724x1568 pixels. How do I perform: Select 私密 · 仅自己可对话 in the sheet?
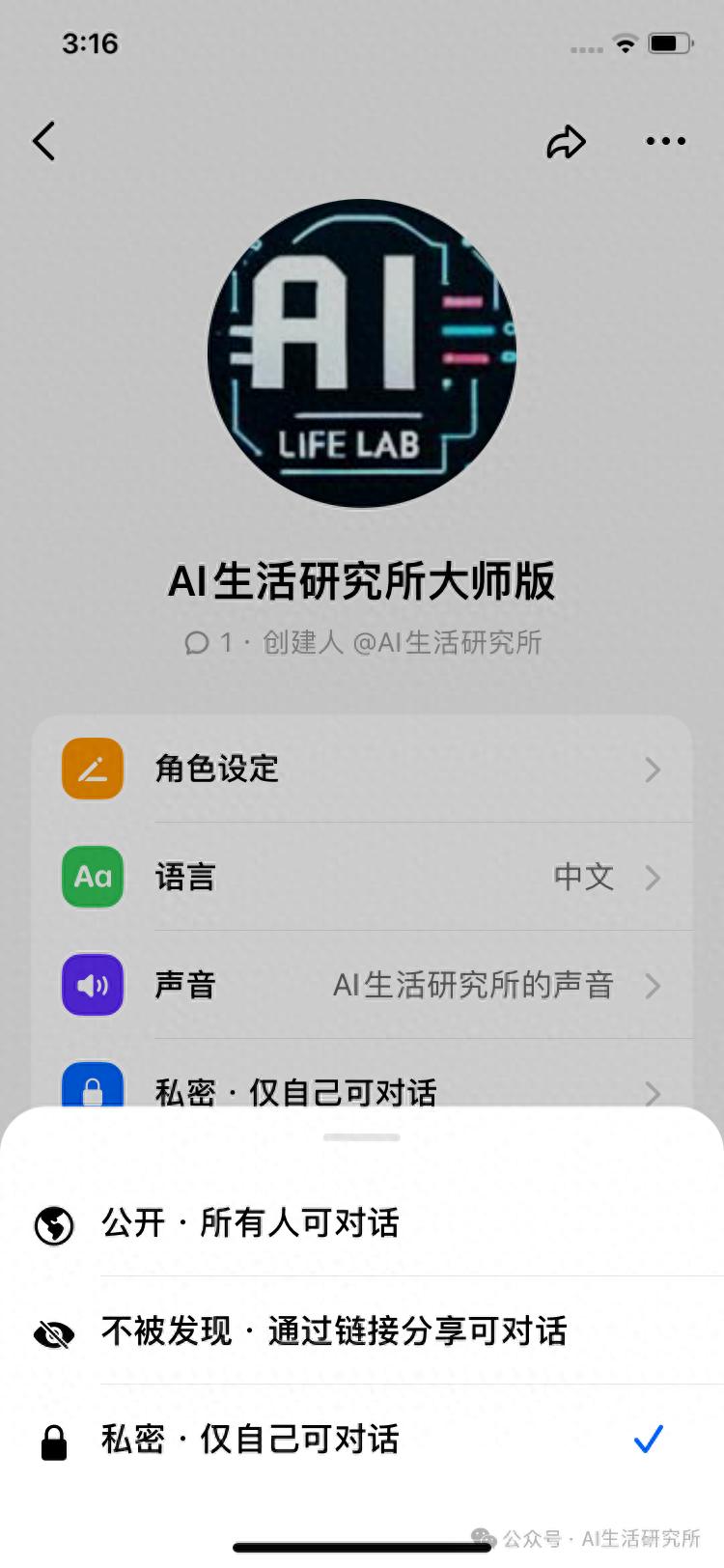(362, 1440)
